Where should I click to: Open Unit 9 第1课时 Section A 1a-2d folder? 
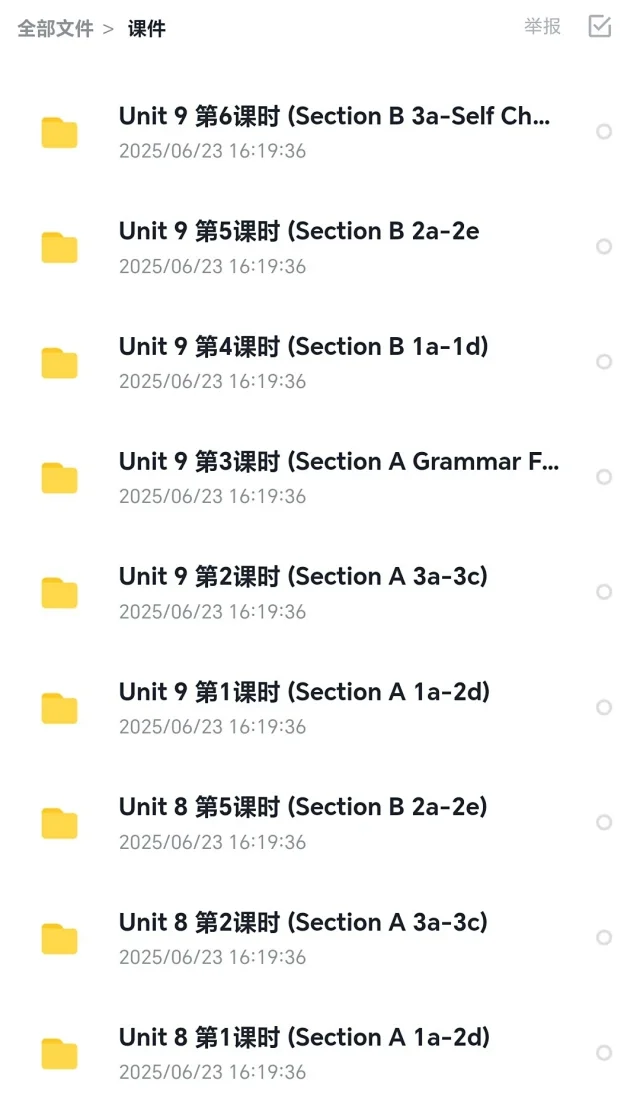[320, 707]
